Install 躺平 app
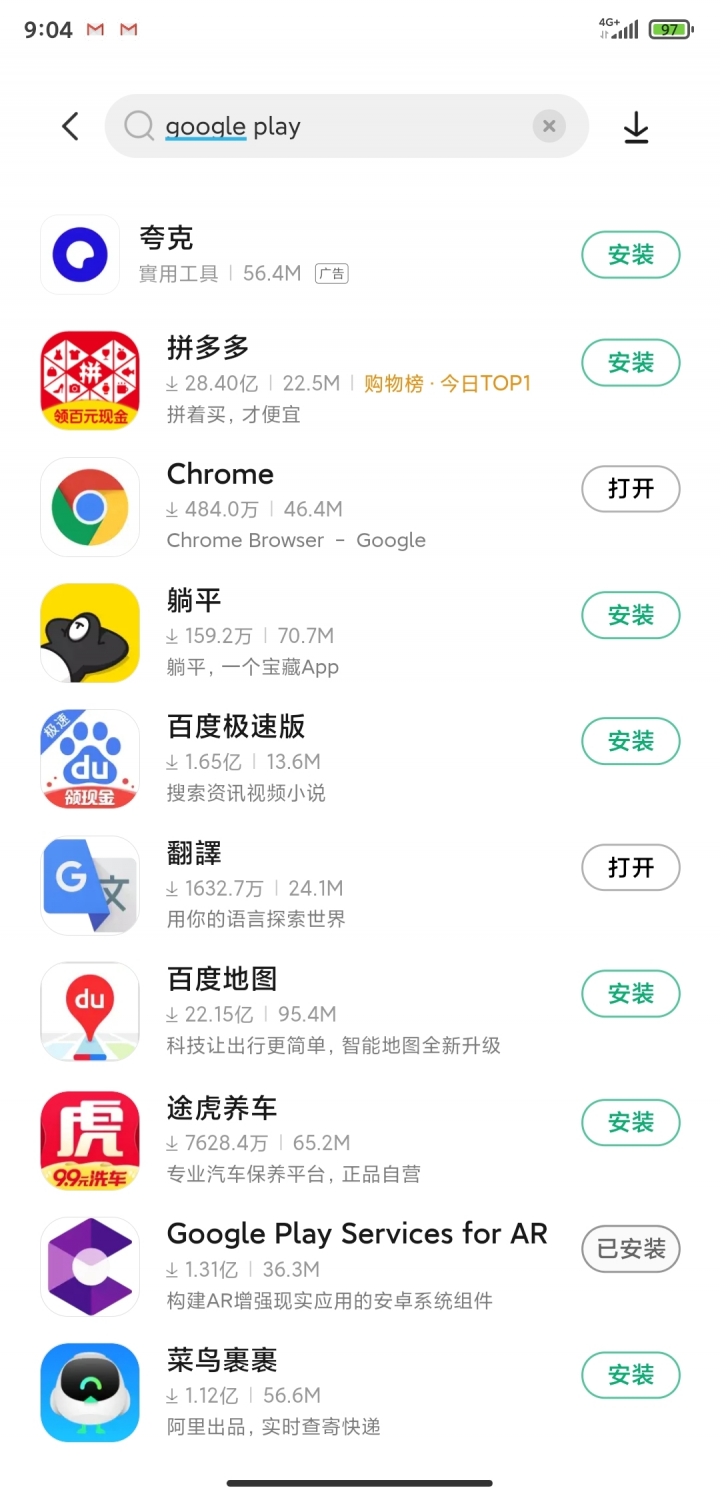Screen dimensions: 720x1498 [x=630, y=615]
